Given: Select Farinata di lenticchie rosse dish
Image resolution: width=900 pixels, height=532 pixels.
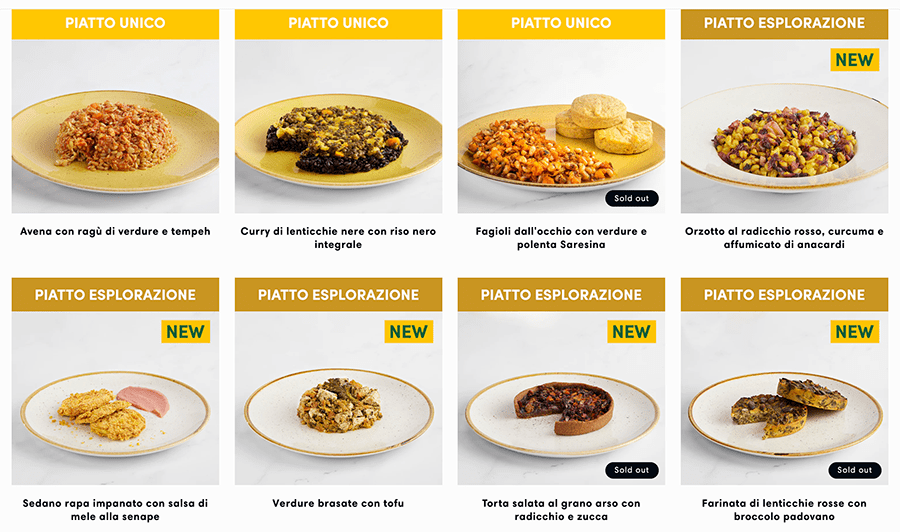Looking at the screenshot, I should click(x=784, y=408).
